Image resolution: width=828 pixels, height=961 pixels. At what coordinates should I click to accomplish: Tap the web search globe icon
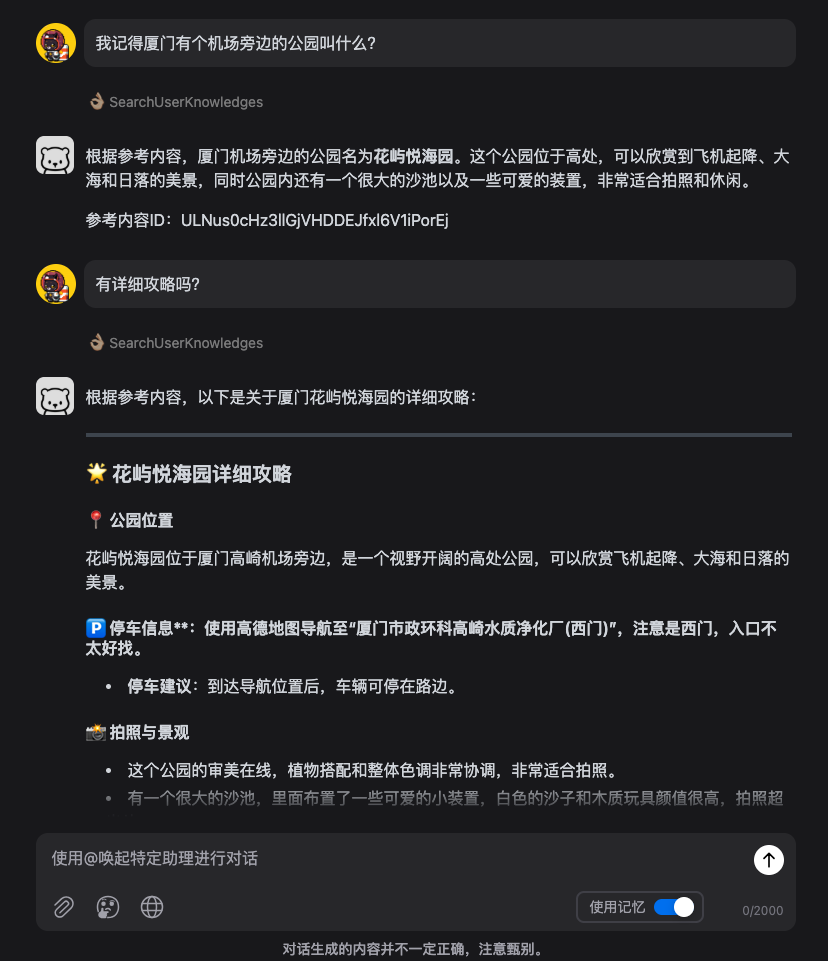(152, 907)
